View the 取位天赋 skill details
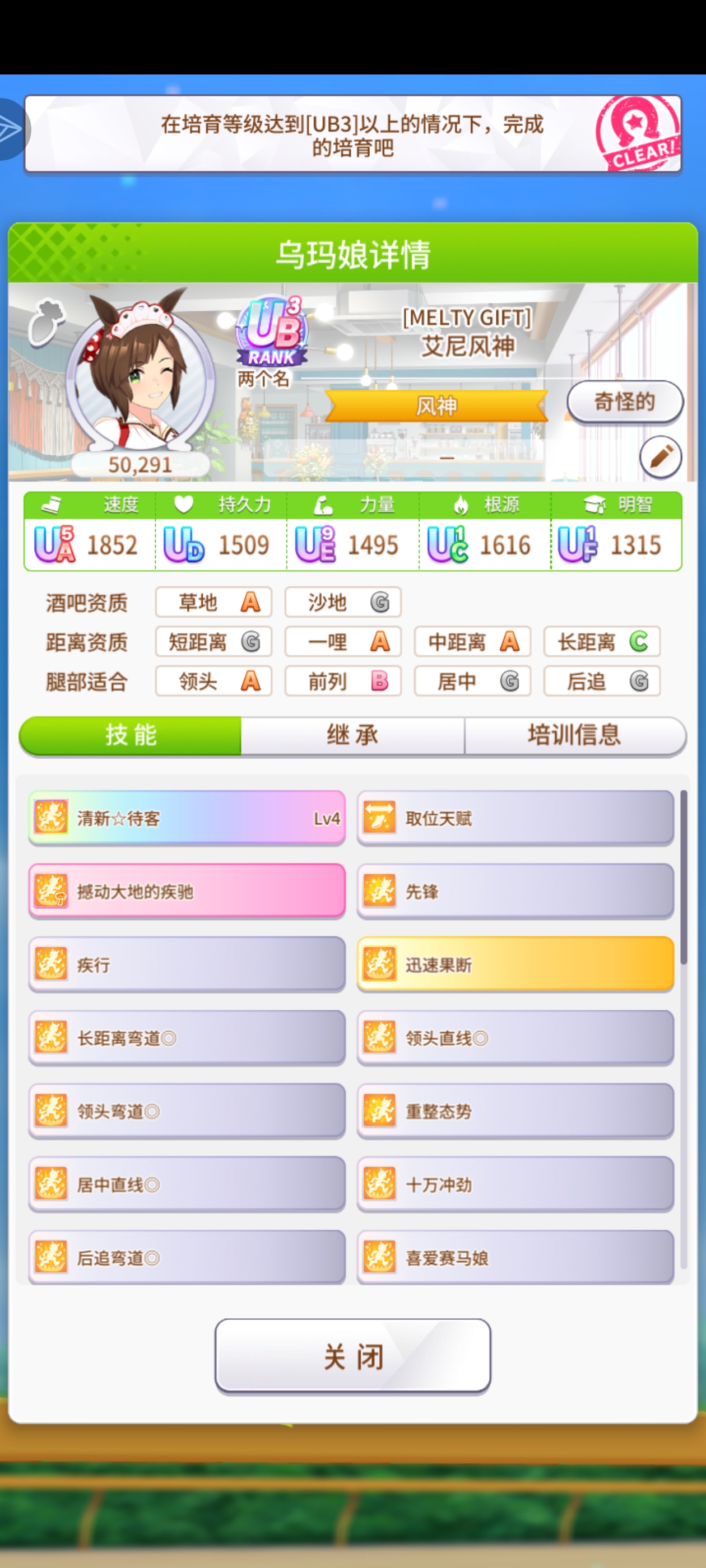The height and width of the screenshot is (1568, 706). (x=515, y=818)
